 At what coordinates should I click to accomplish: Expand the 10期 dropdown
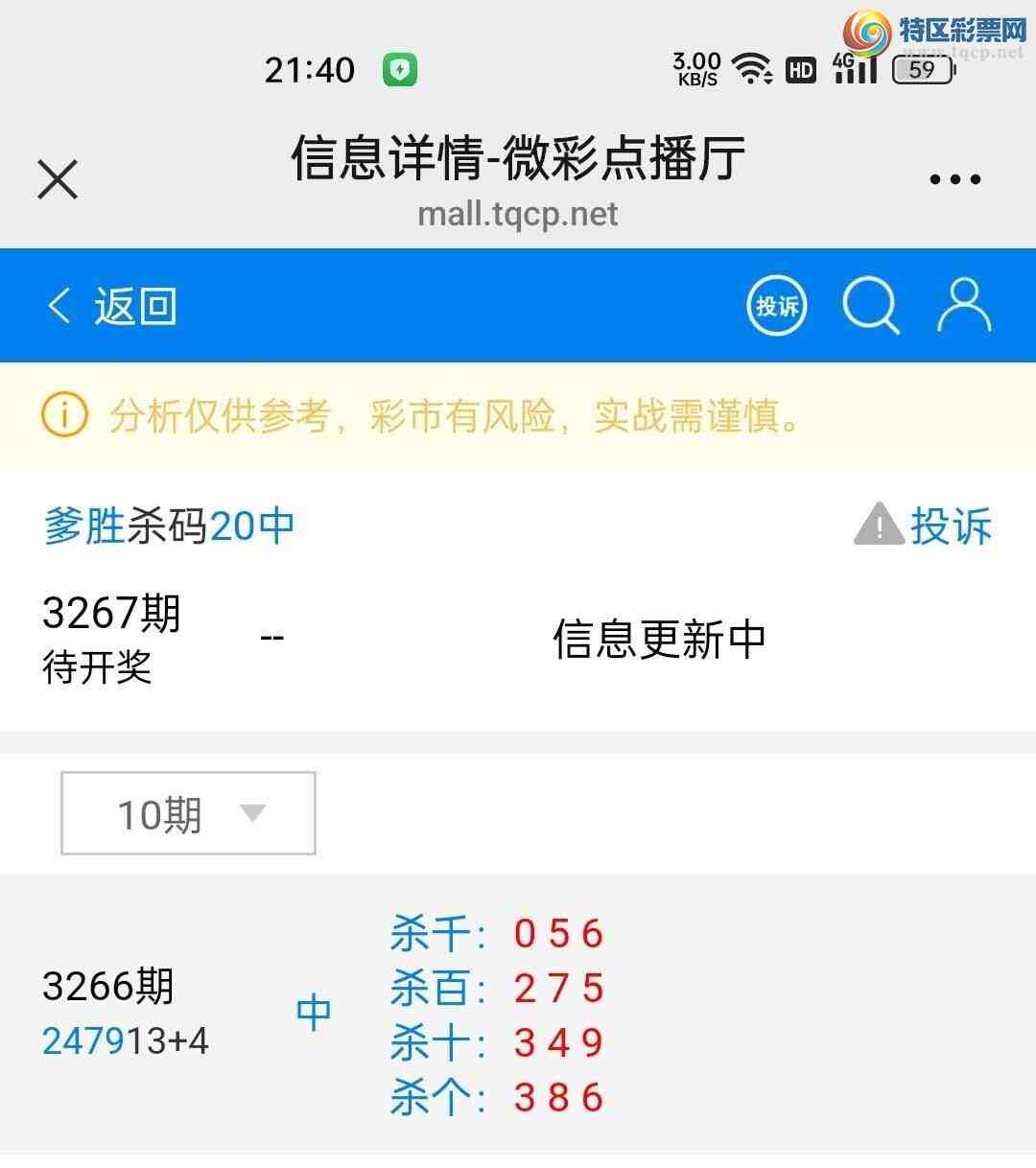pyautogui.click(x=188, y=813)
